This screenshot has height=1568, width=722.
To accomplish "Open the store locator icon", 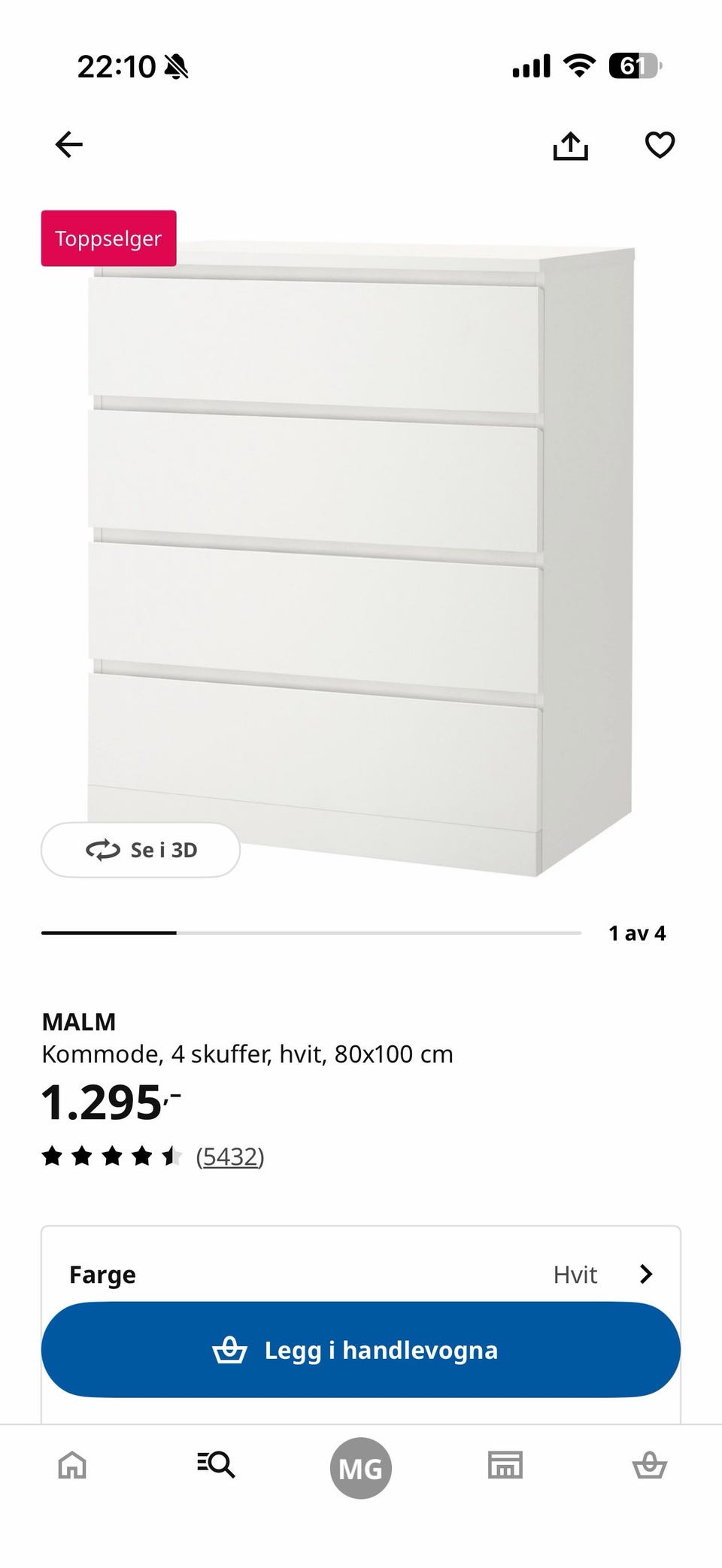I will [505, 1465].
